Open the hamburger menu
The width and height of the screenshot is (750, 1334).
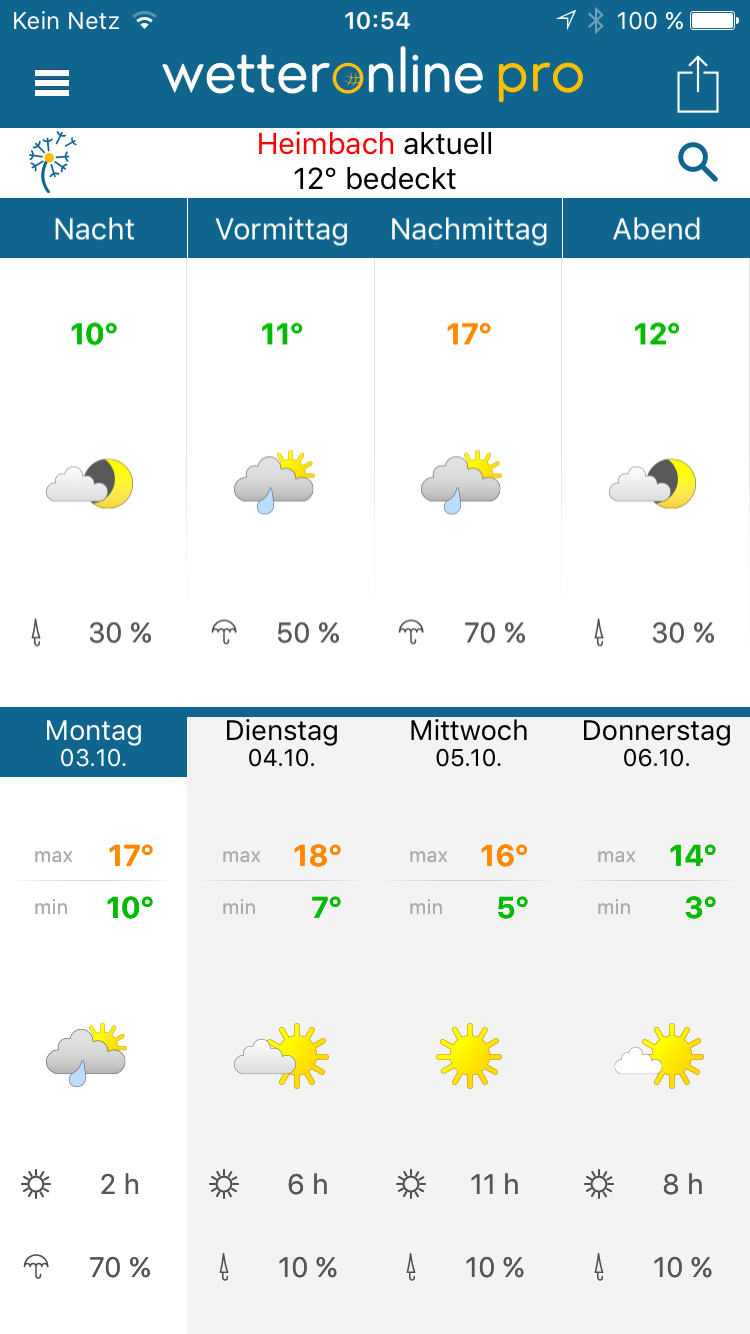pyautogui.click(x=52, y=84)
